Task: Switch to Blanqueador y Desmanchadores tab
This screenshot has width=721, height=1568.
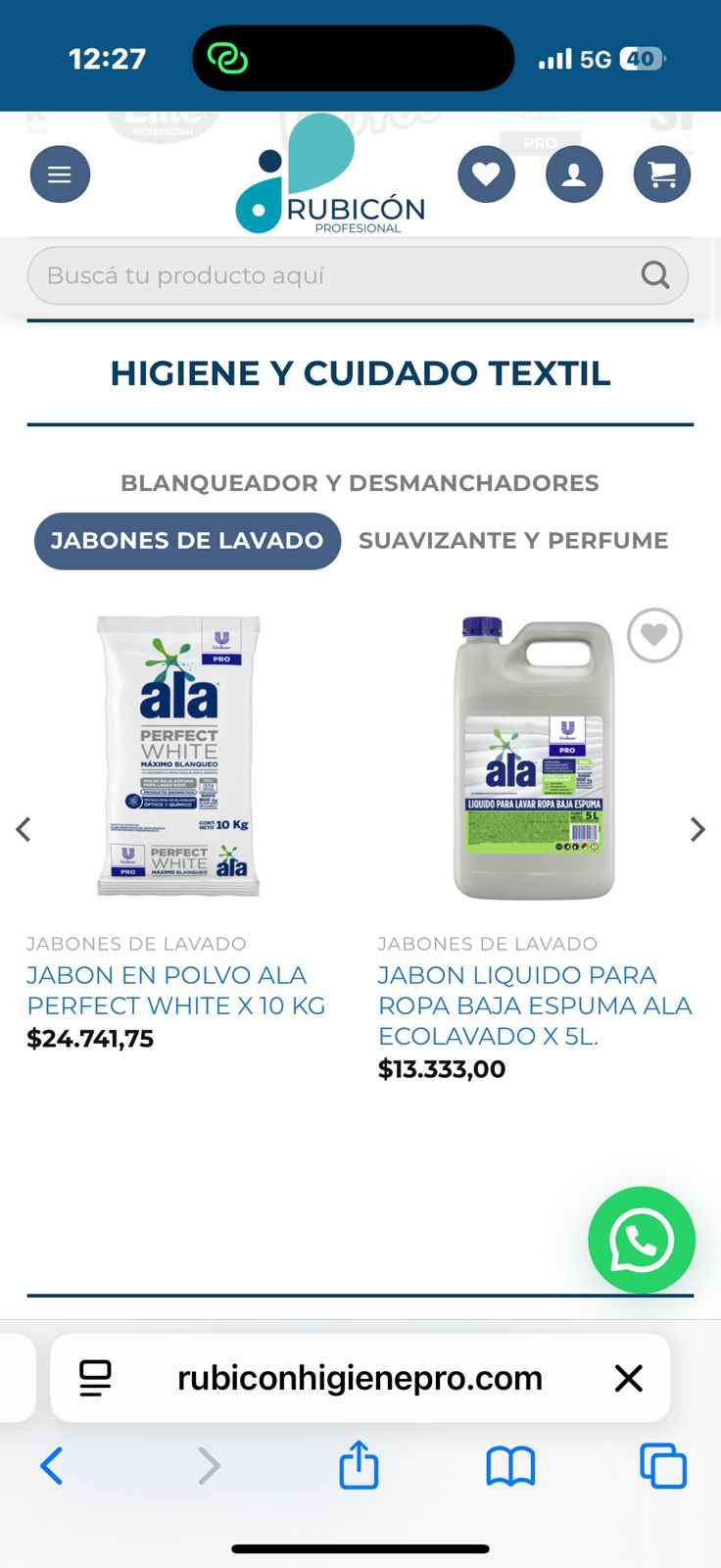Action: point(360,483)
